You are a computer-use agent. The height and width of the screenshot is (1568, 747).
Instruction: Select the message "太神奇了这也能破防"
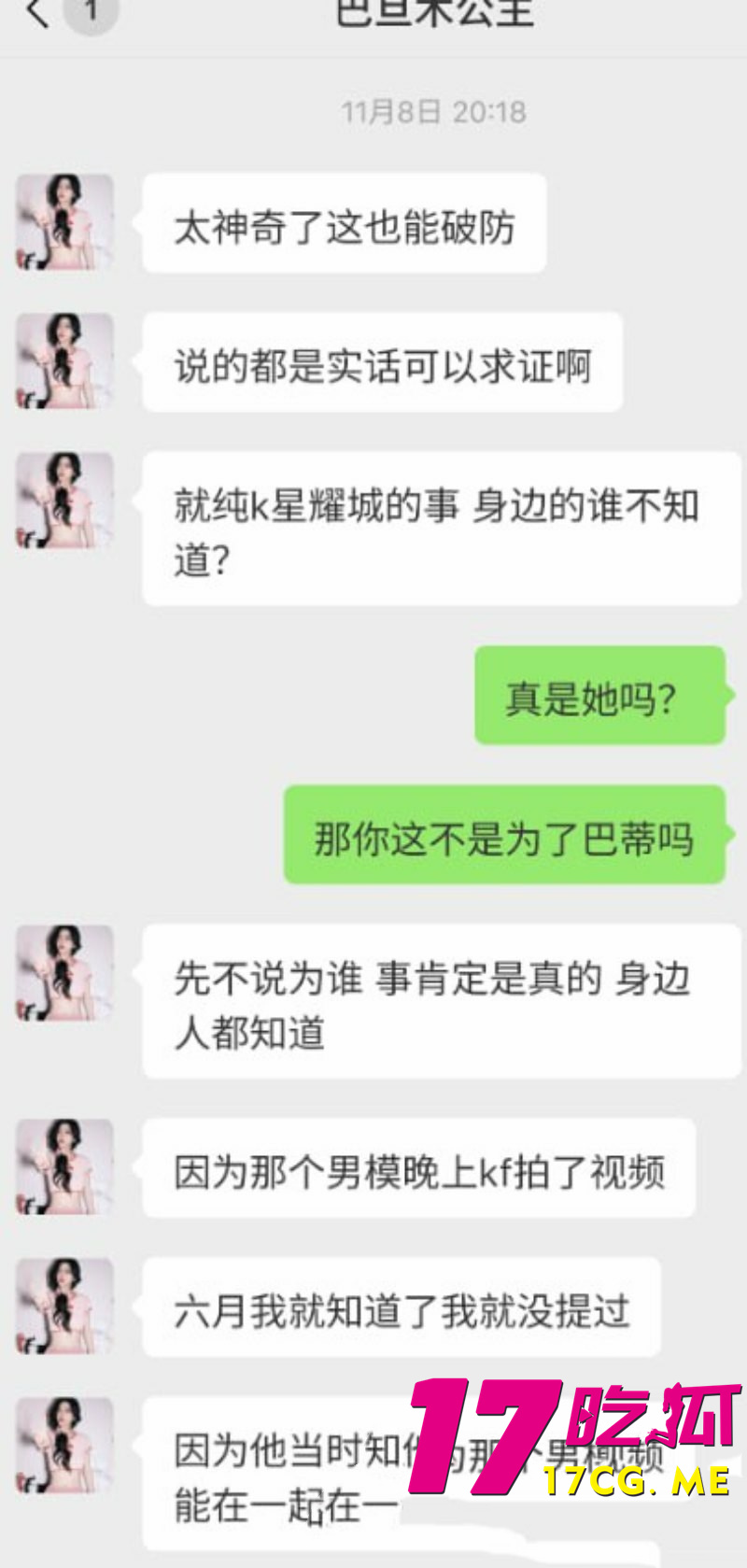pos(343,224)
